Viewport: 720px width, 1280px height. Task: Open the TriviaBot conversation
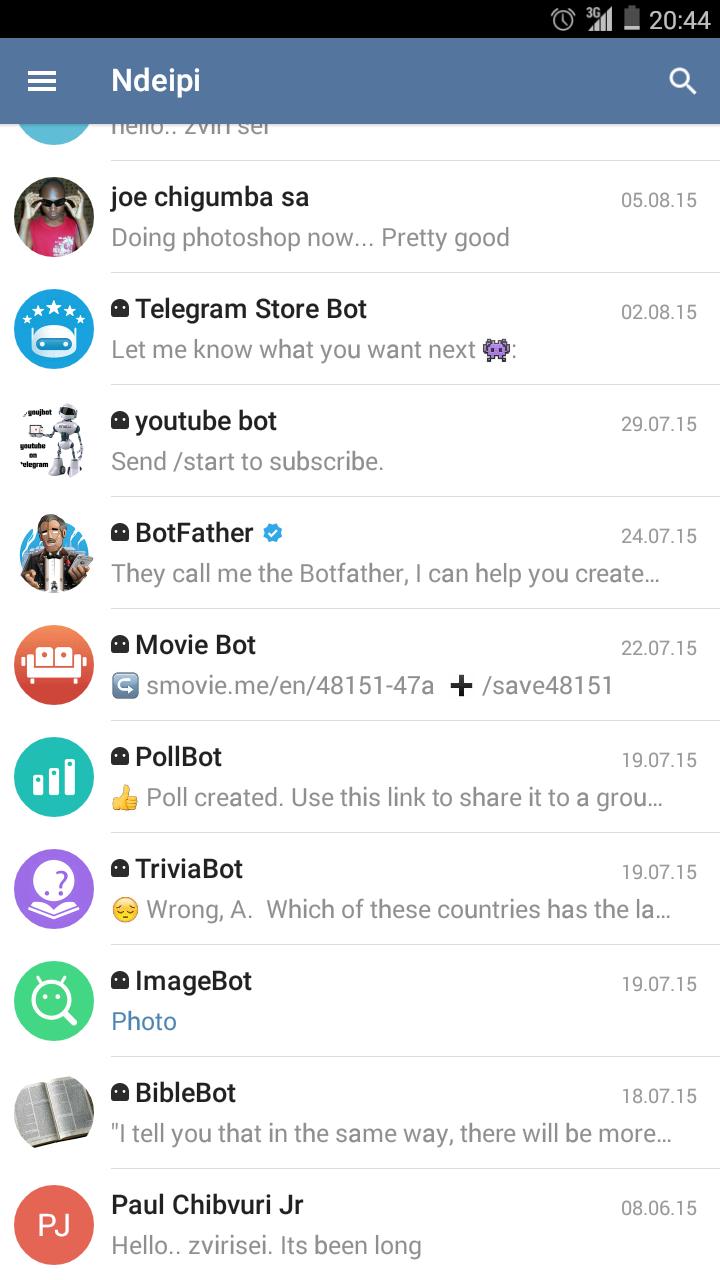coord(360,889)
